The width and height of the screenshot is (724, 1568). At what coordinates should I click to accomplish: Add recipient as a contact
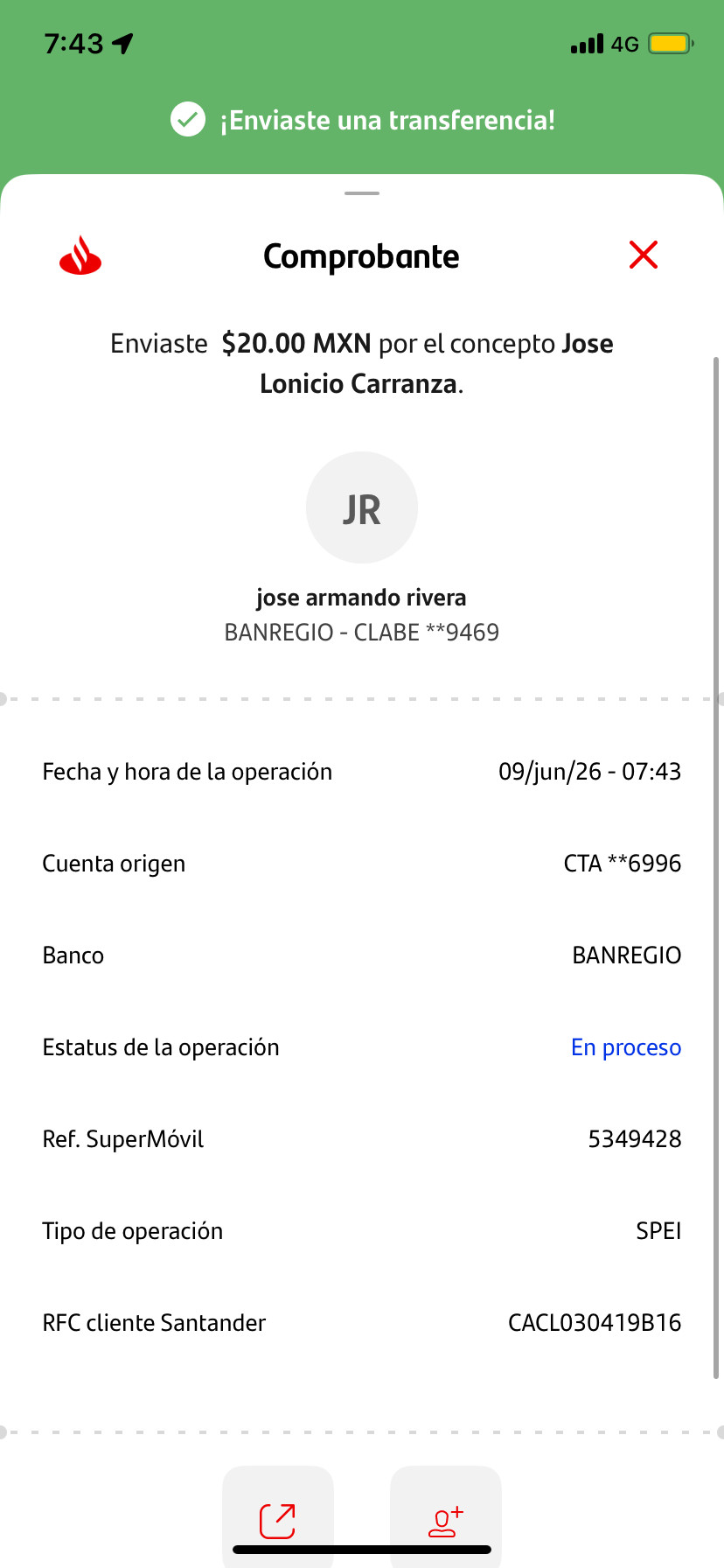pyautogui.click(x=446, y=1519)
